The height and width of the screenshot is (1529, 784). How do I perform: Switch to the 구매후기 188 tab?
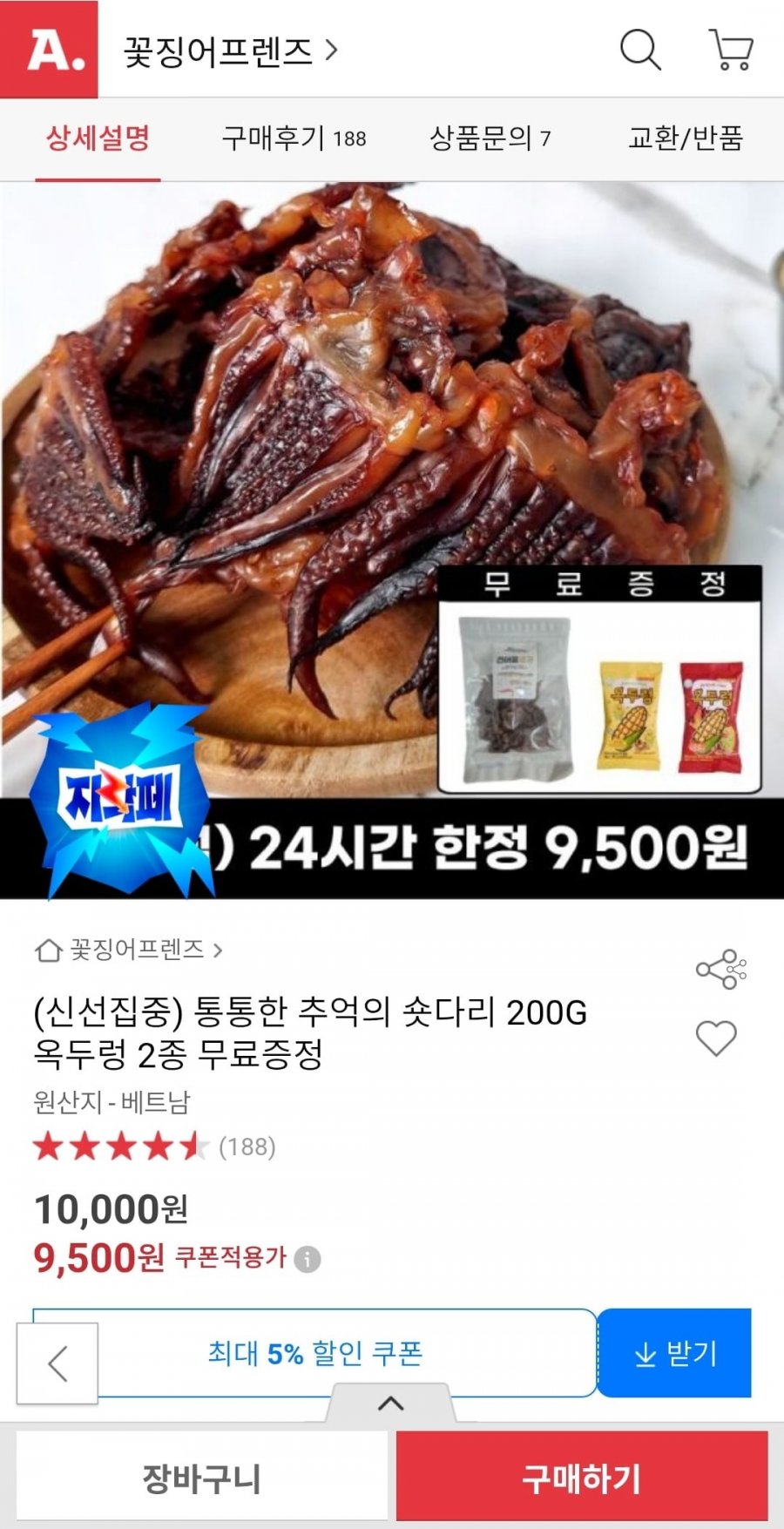pyautogui.click(x=294, y=139)
